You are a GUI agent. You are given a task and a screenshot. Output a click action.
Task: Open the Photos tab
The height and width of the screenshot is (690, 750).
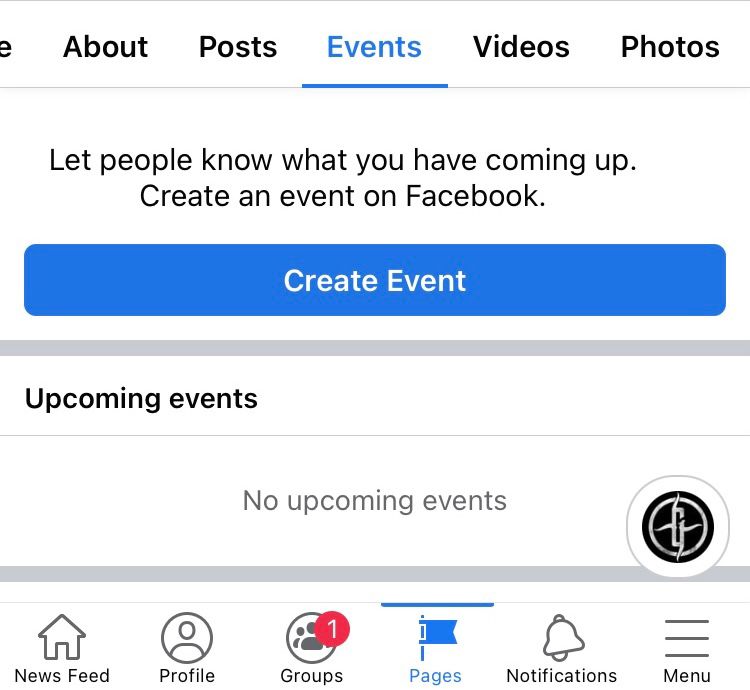670,47
